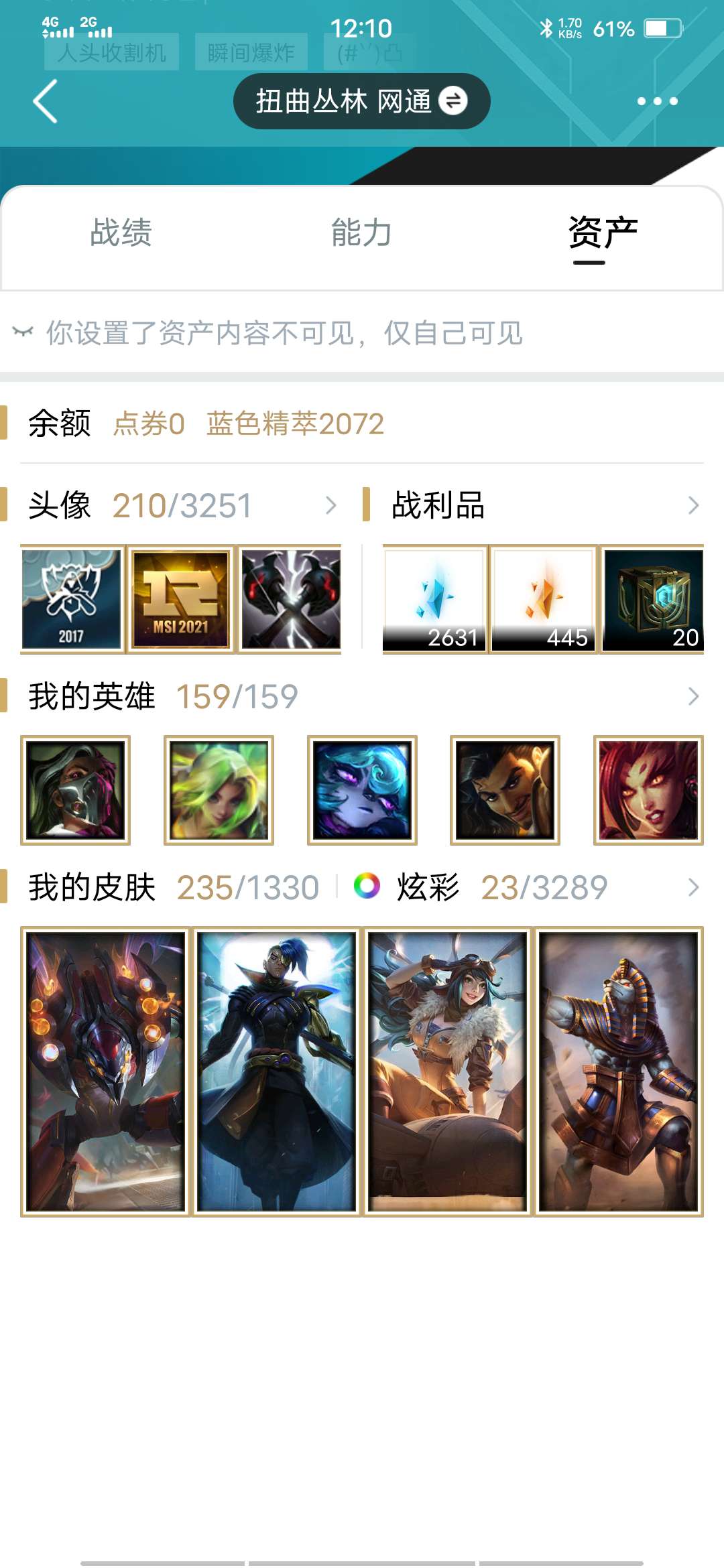View the pharaoh skin card
Viewport: 724px width, 1568px height.
pos(619,1071)
